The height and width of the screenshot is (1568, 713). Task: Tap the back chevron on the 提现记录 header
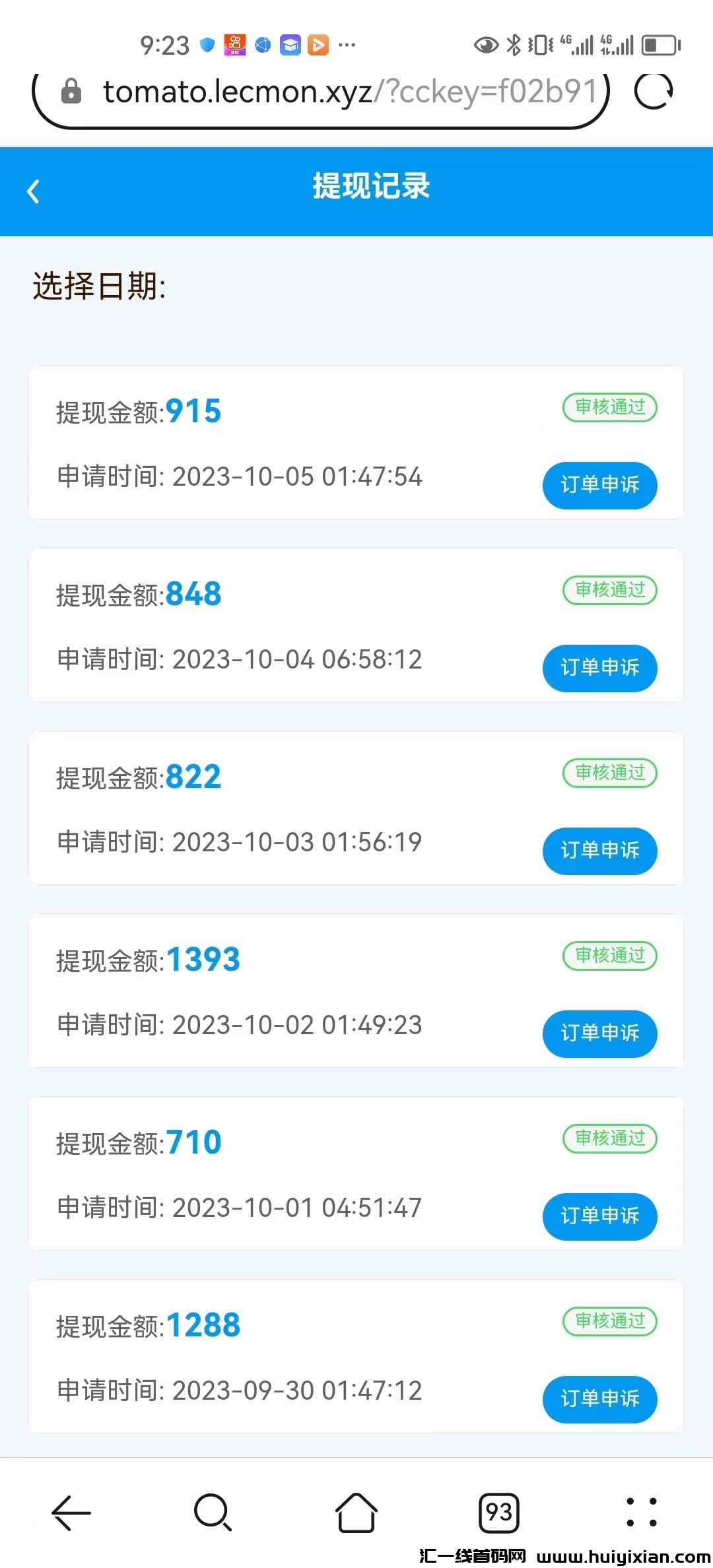point(33,191)
